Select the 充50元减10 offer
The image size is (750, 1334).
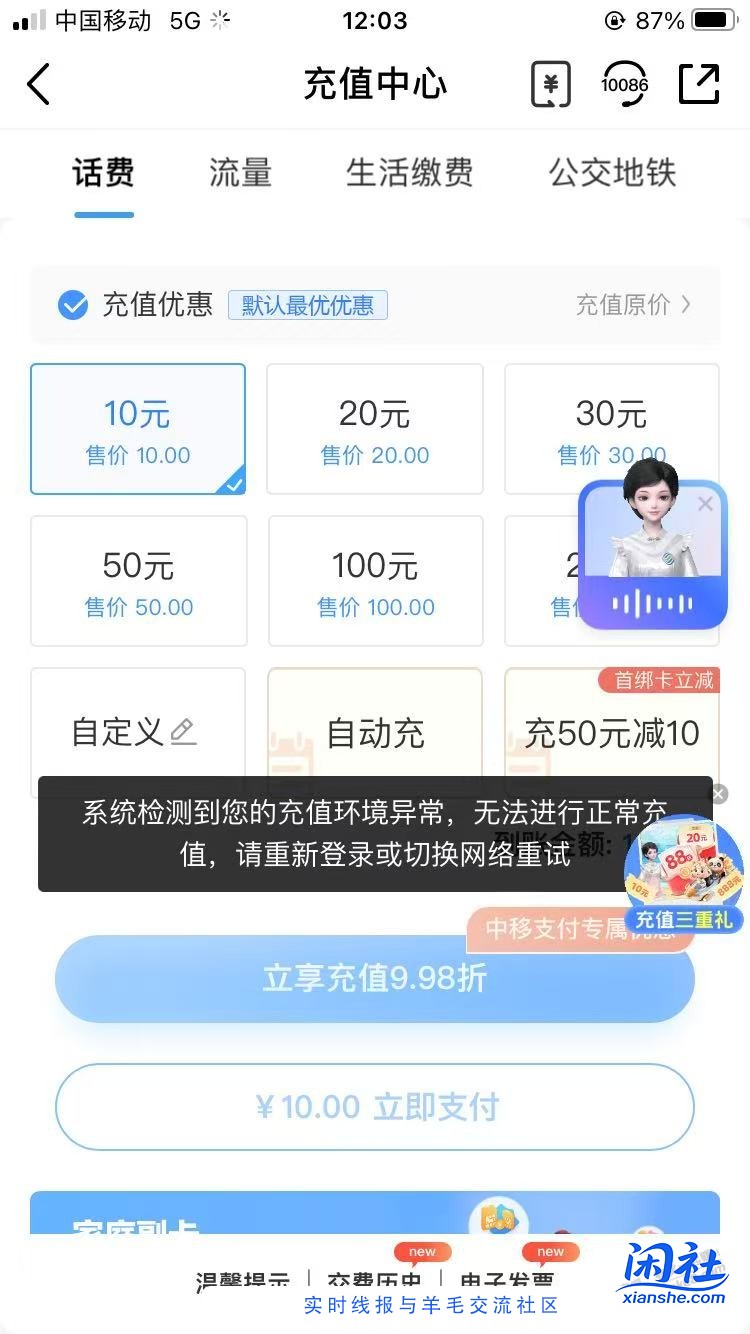tap(612, 731)
